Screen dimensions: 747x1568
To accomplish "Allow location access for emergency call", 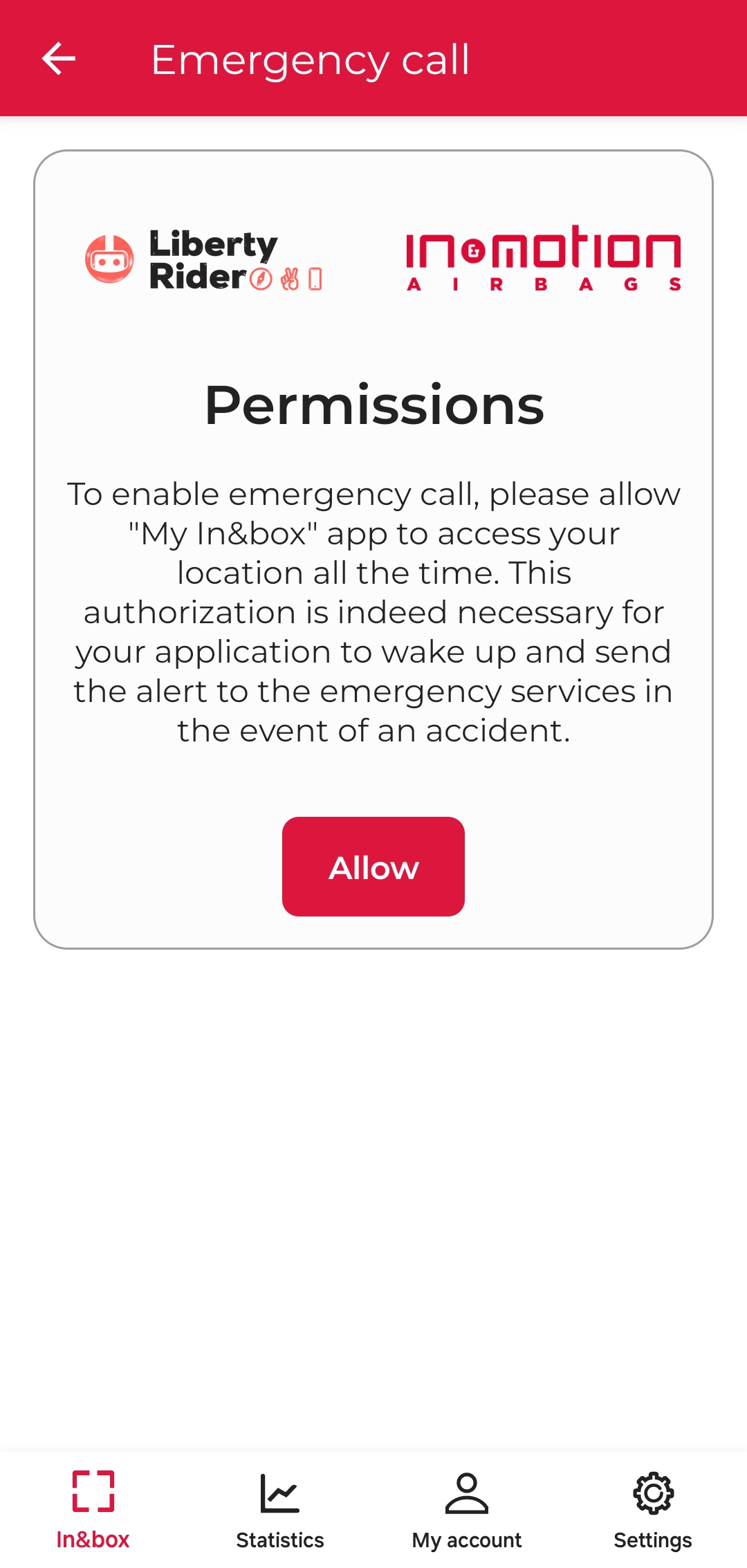I will click(x=373, y=867).
